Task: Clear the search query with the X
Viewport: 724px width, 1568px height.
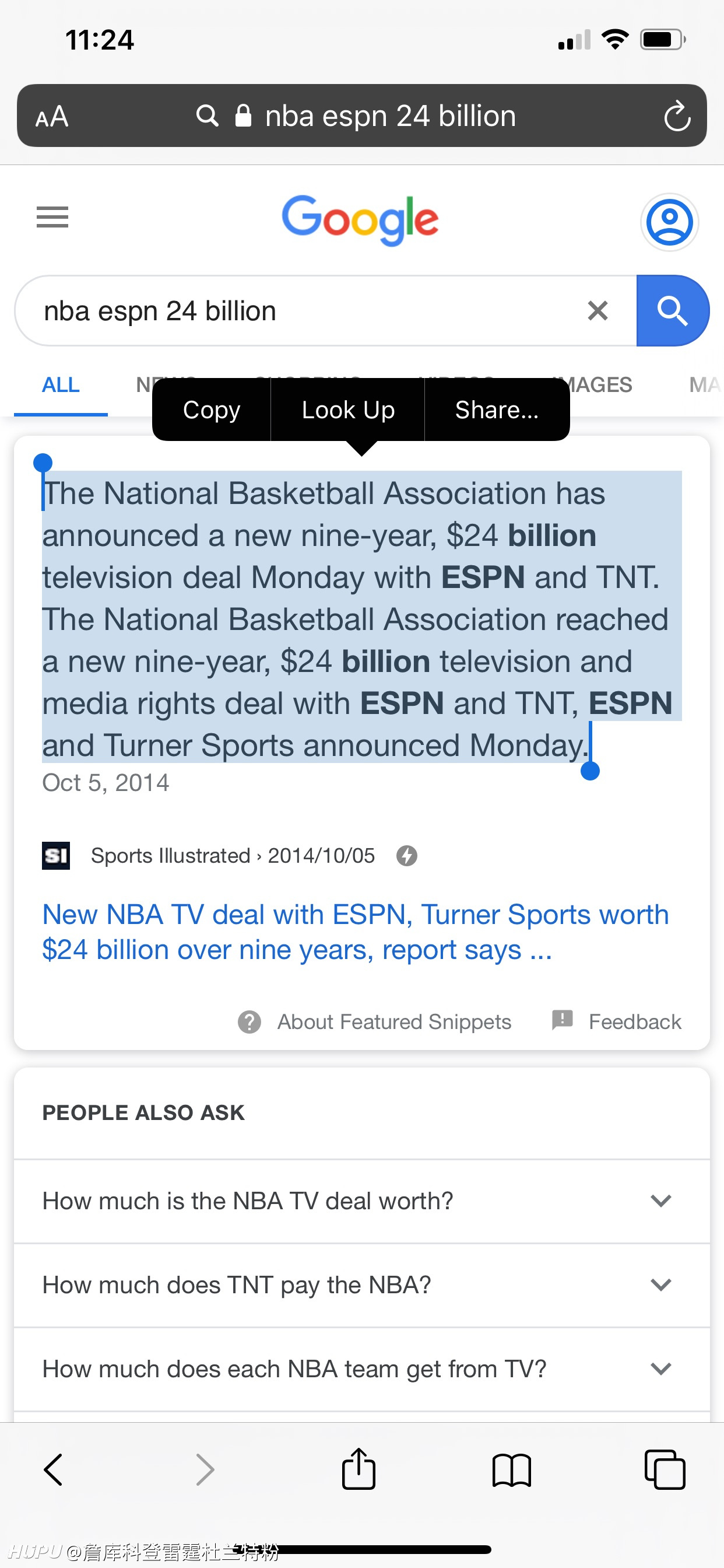Action: 598,310
